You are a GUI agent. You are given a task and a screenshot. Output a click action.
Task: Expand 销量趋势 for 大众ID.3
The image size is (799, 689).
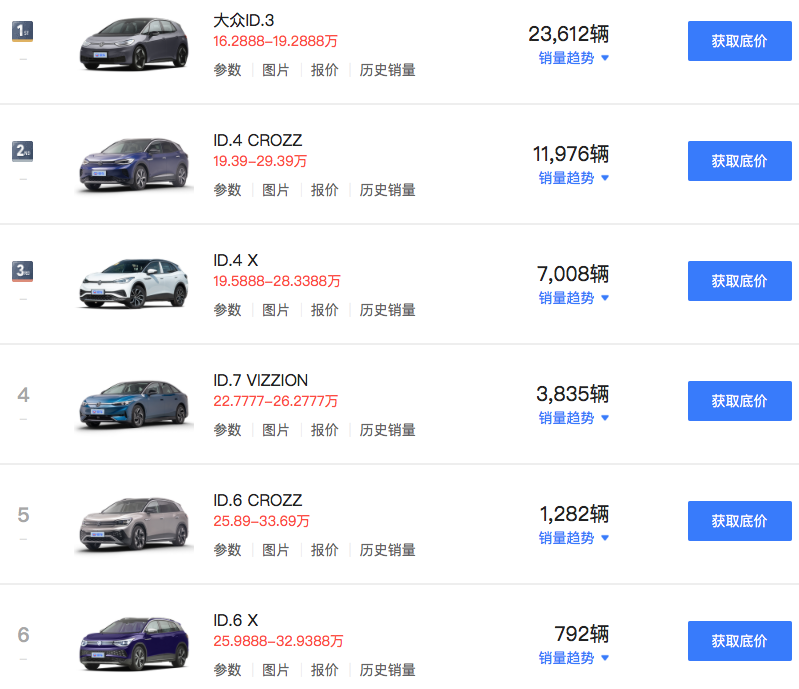[573, 58]
